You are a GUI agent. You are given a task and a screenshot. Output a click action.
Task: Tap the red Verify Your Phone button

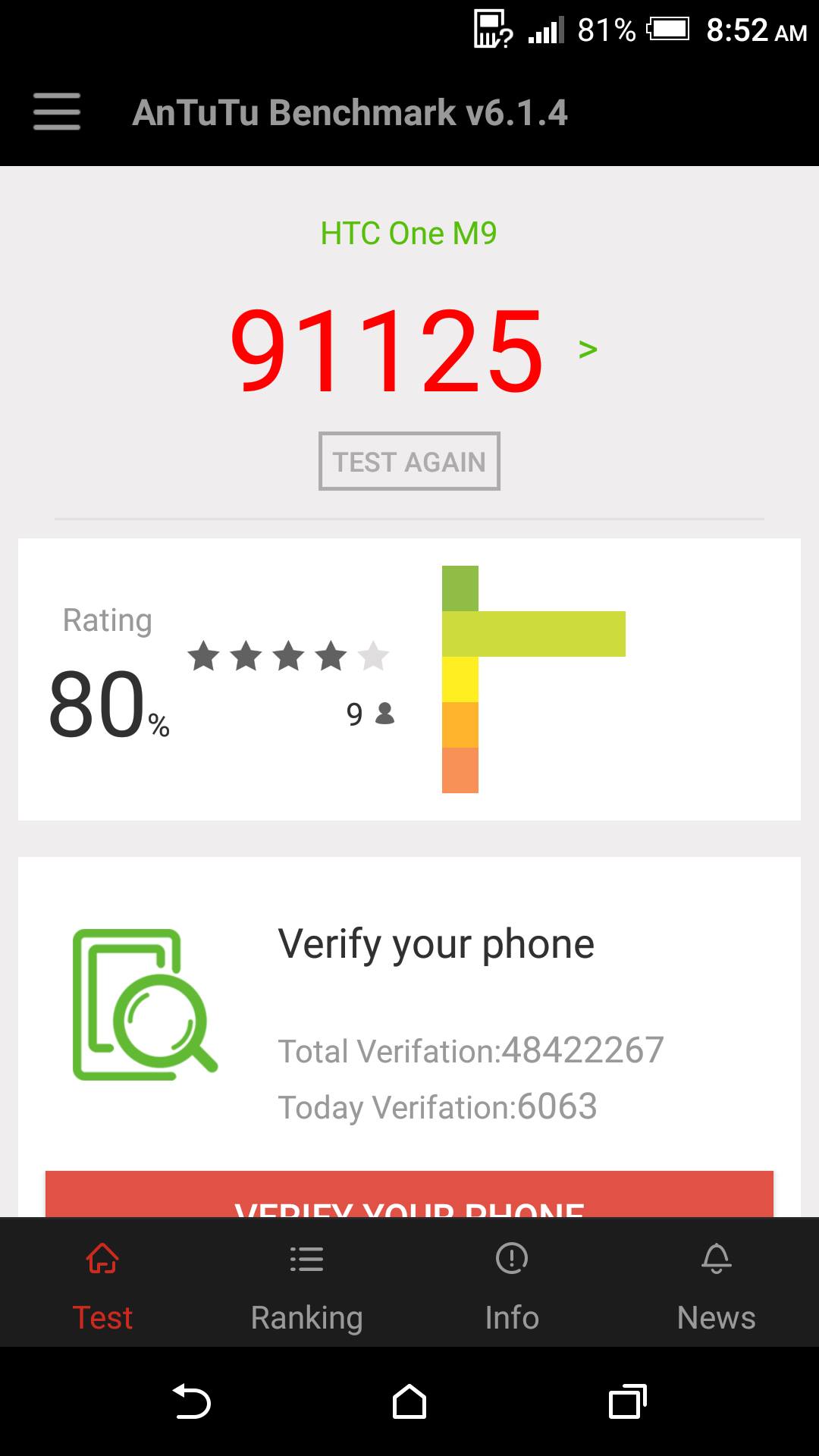tap(409, 1197)
